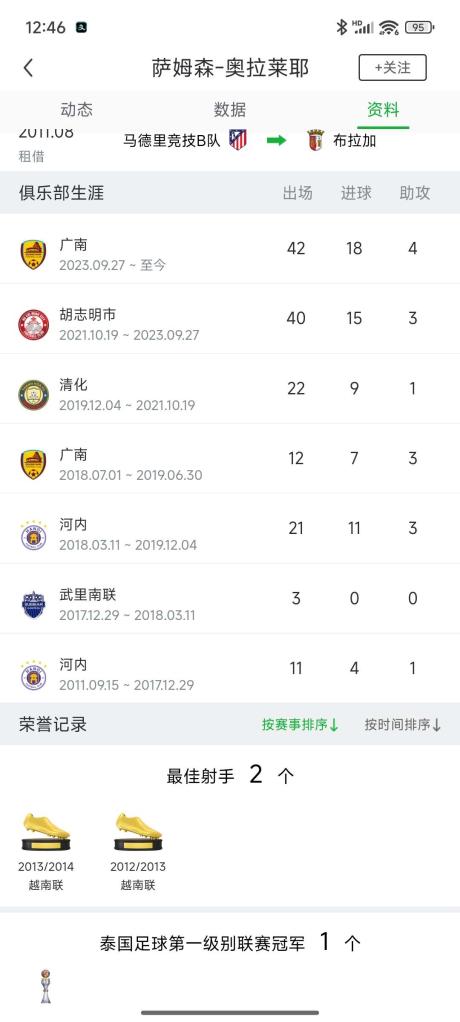Switch to the 数据 tab
This screenshot has height=1022, width=460.
pyautogui.click(x=230, y=110)
